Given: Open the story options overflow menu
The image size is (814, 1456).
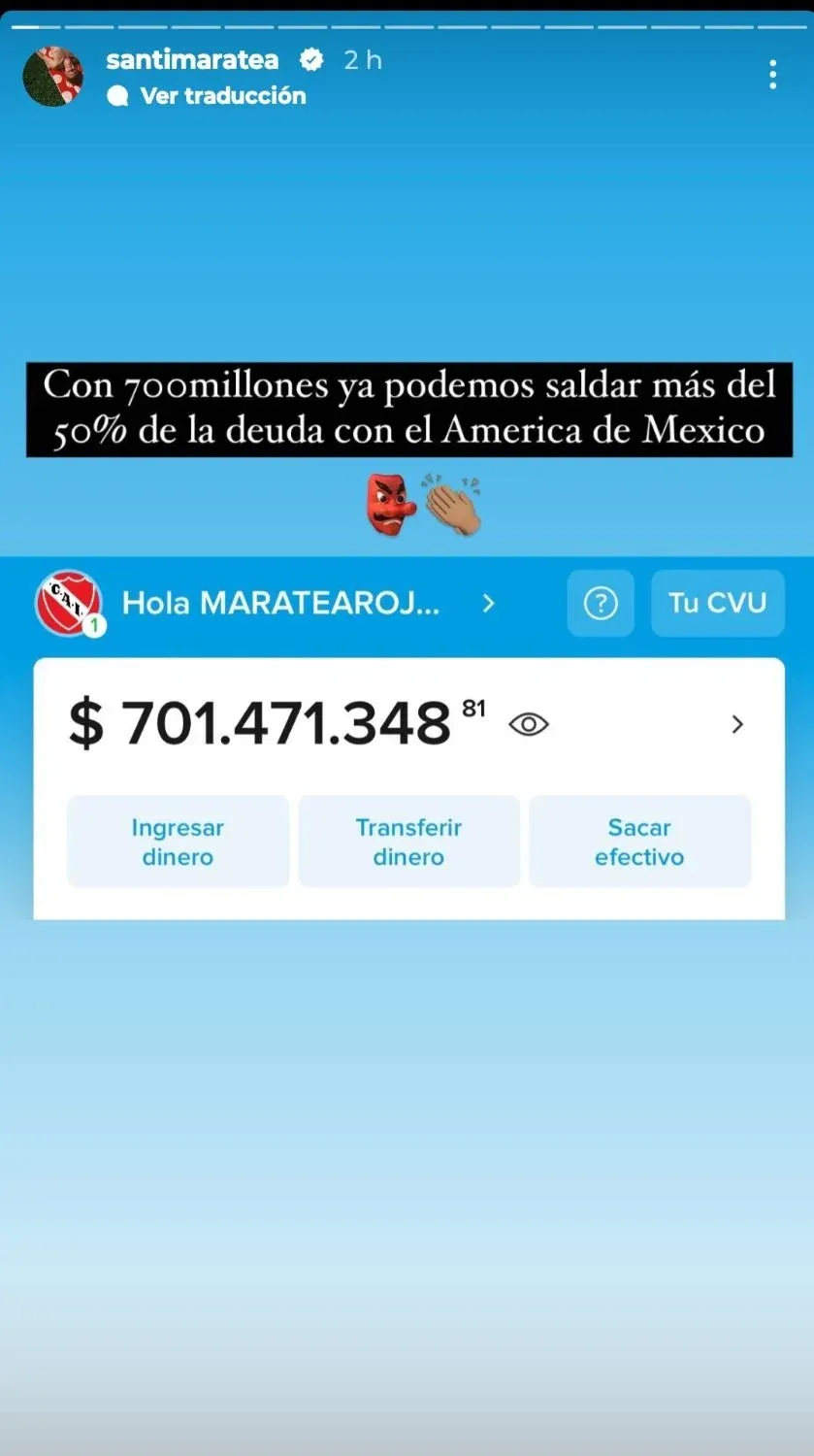Looking at the screenshot, I should (772, 75).
